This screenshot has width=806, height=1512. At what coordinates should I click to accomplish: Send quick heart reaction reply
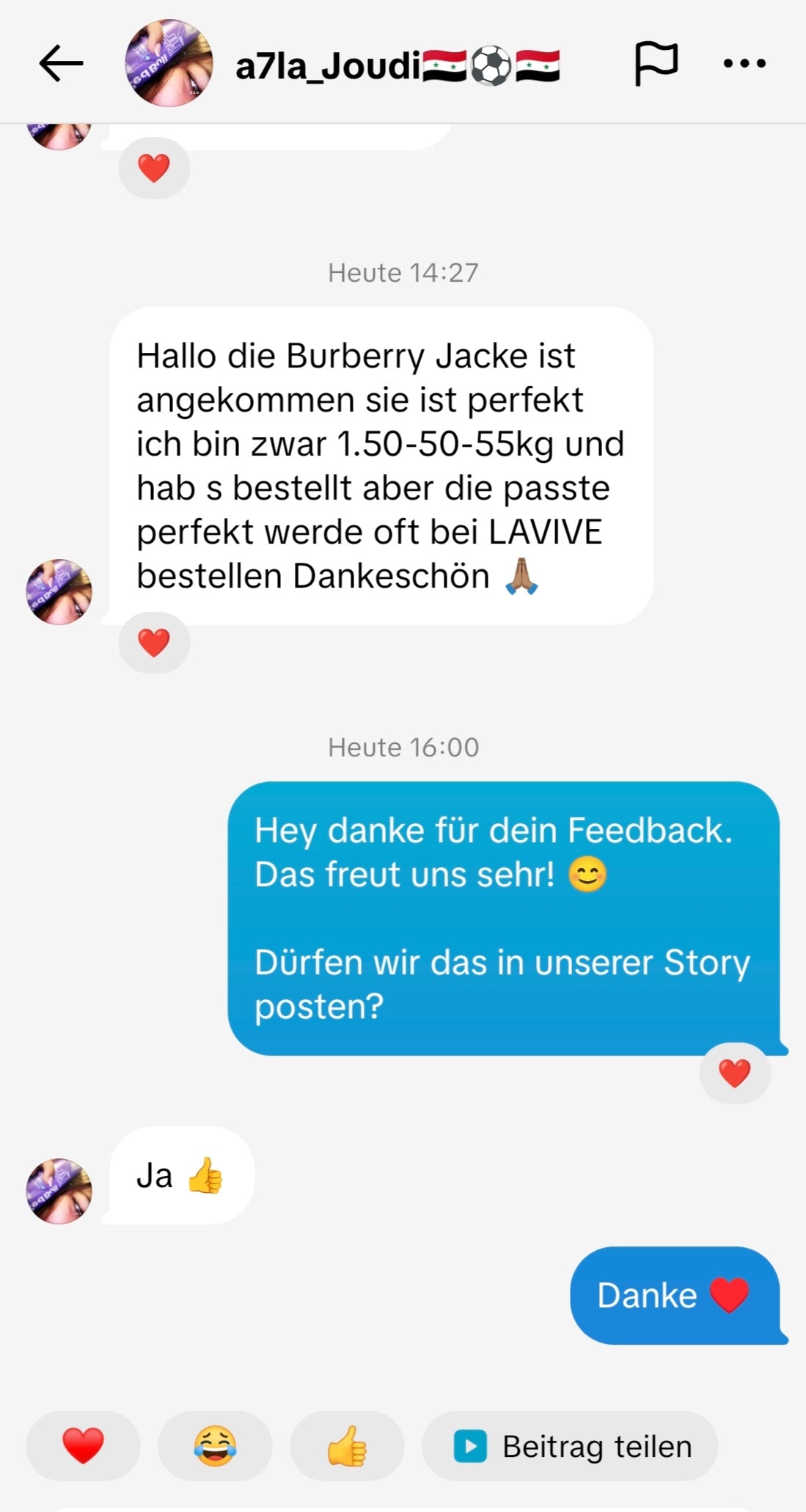point(83,1446)
